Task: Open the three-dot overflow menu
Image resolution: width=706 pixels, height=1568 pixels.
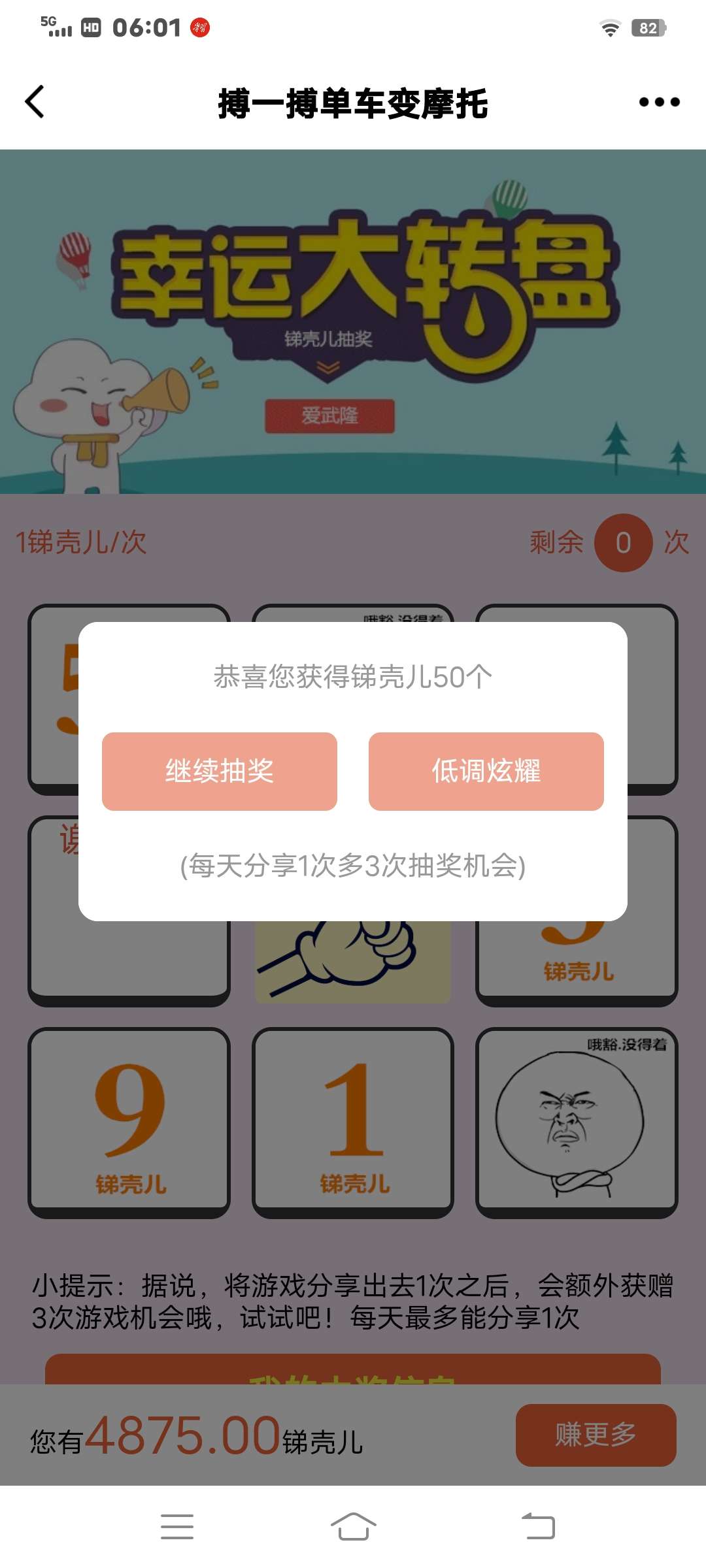Action: (659, 102)
